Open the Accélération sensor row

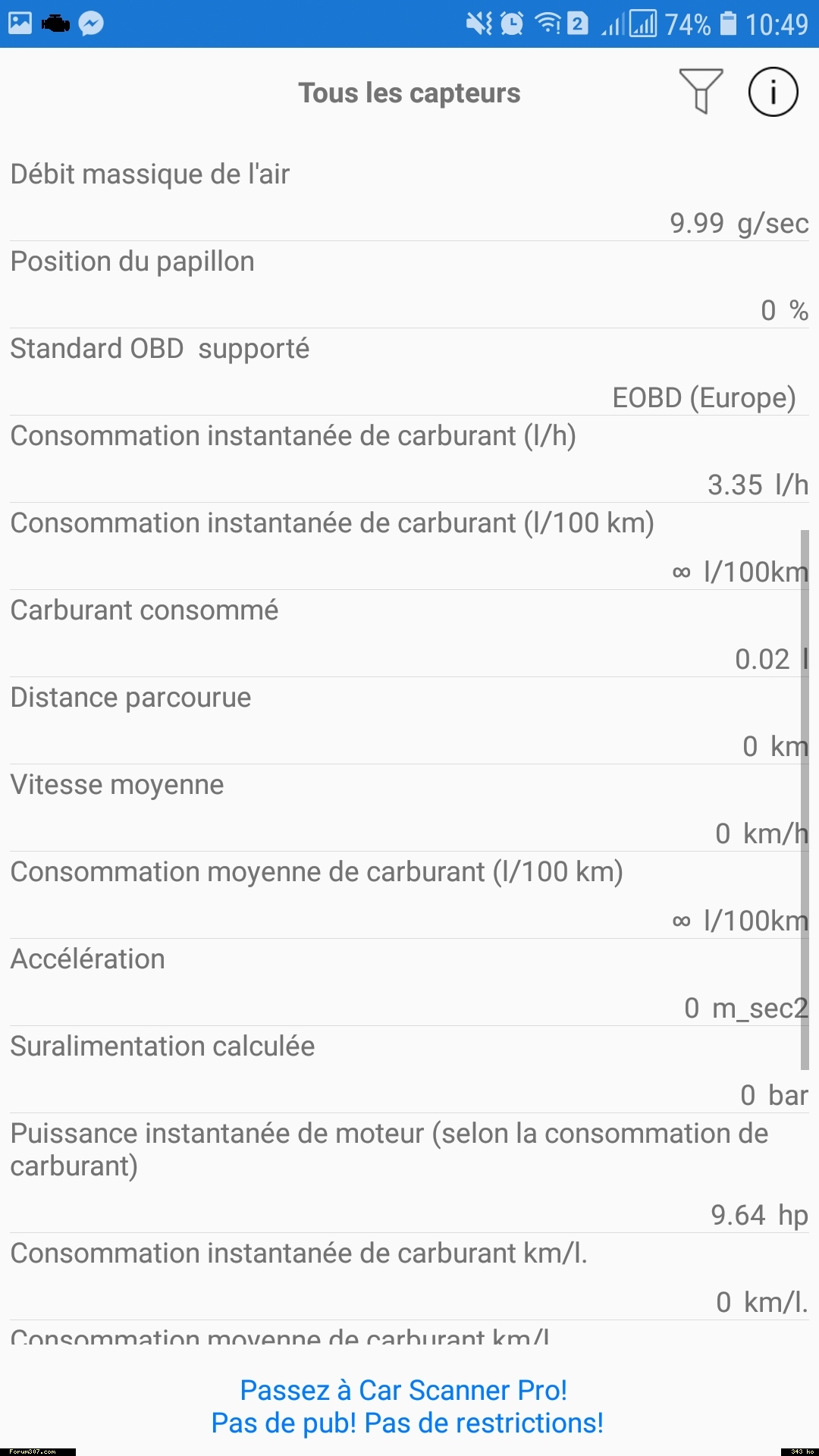coord(409,983)
